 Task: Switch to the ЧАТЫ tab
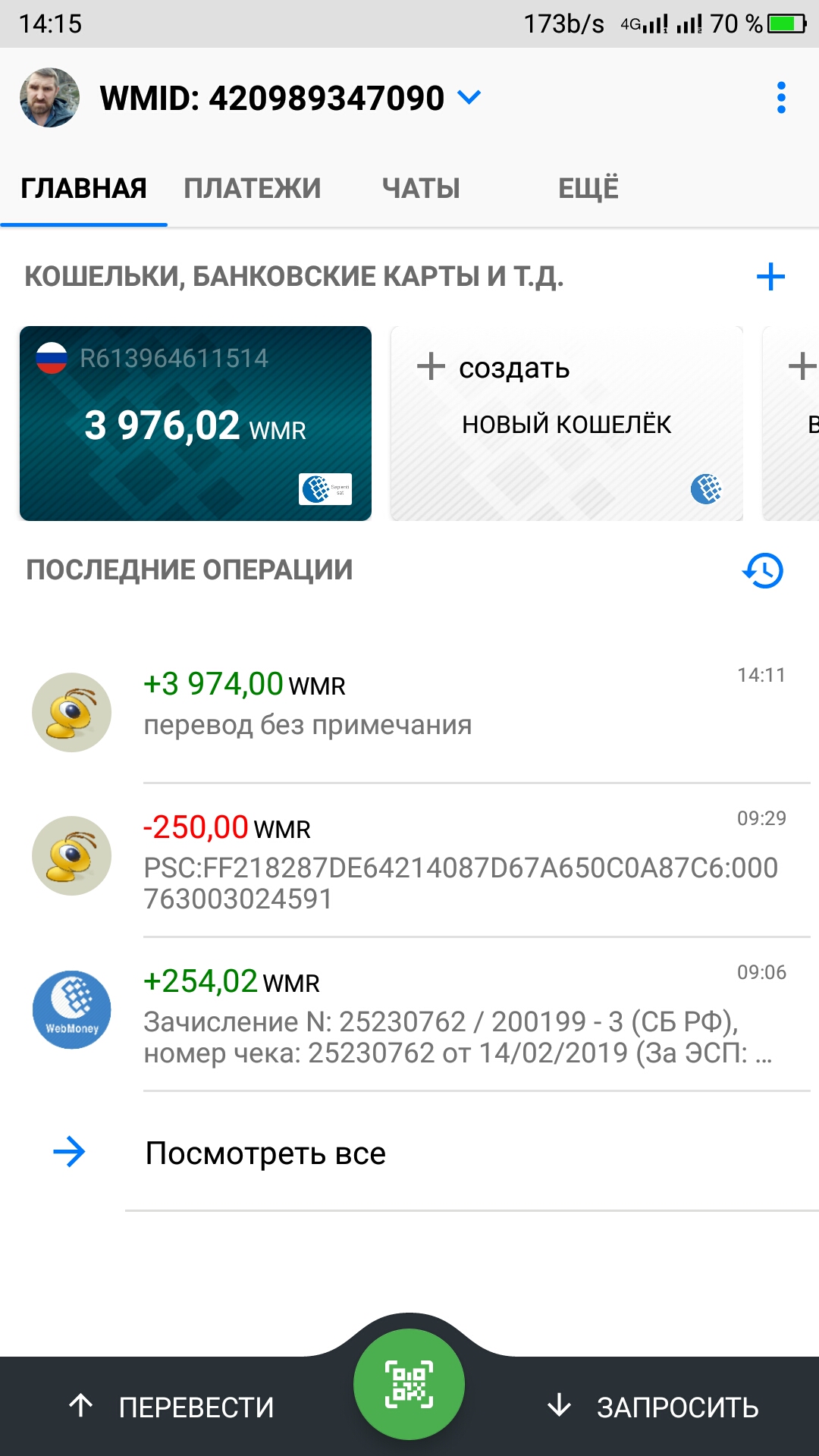421,188
